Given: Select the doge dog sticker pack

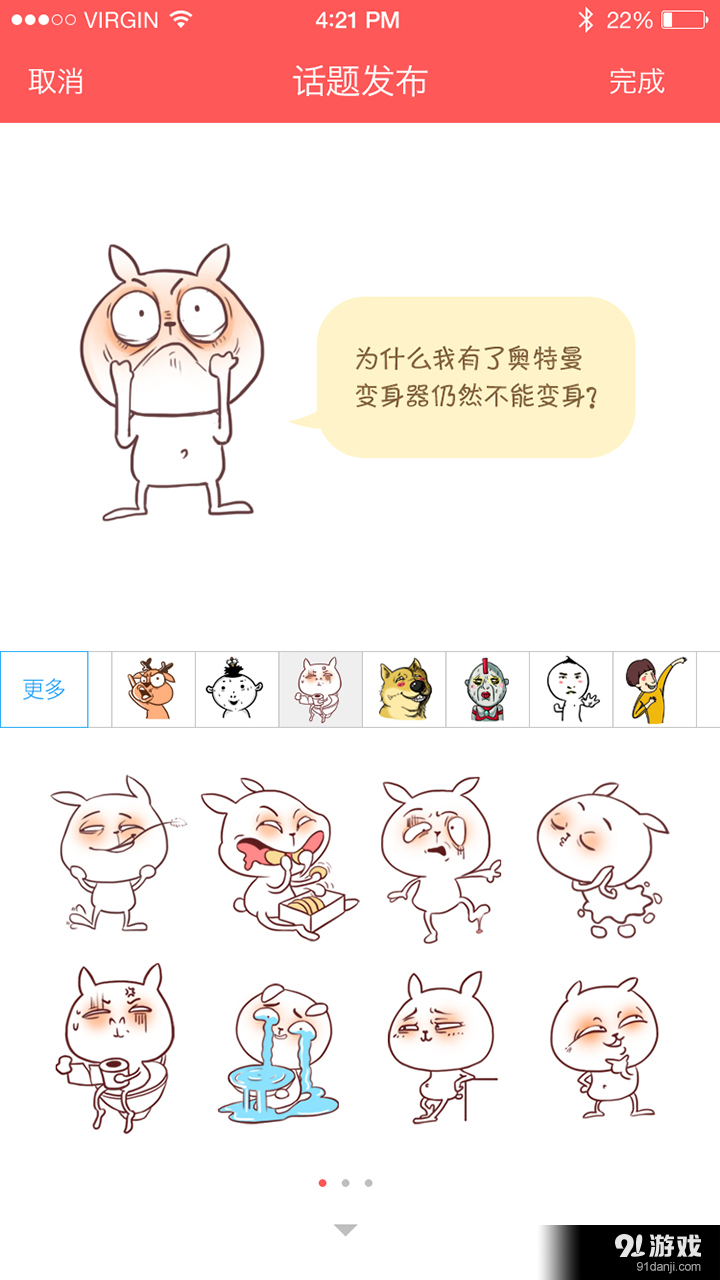Looking at the screenshot, I should click(x=404, y=689).
